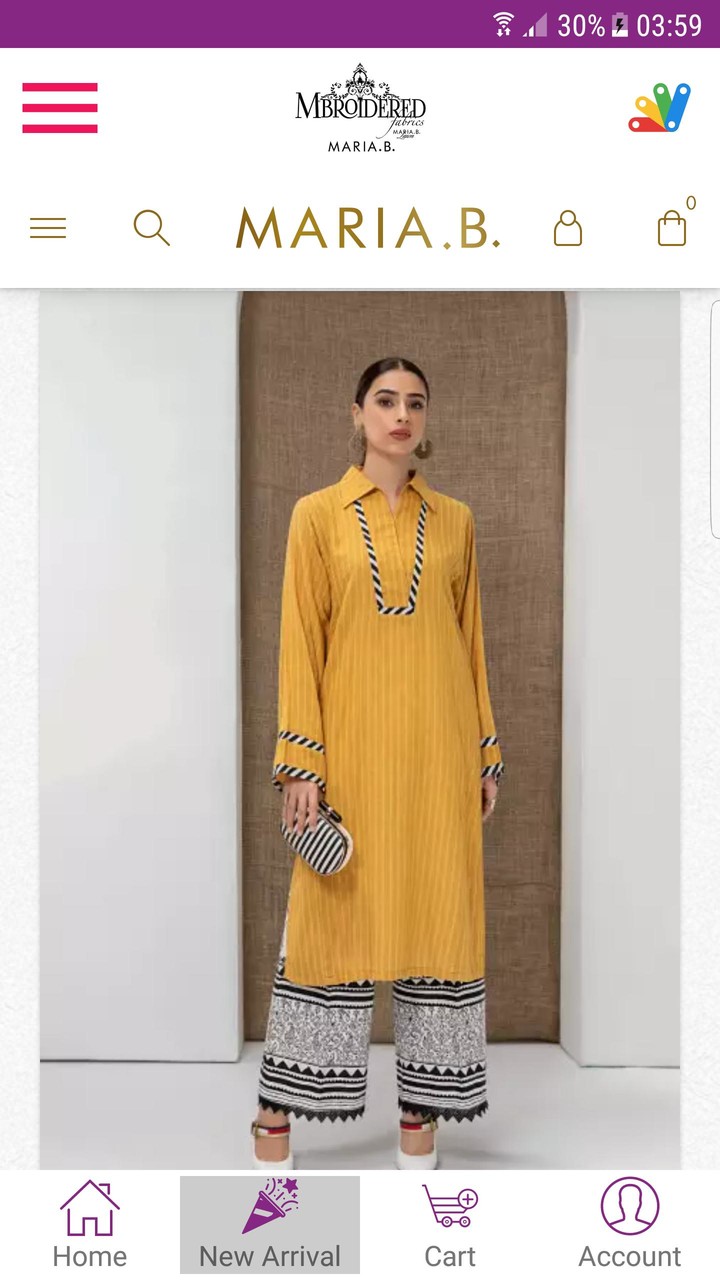Open the Account tab
Viewport: 720px width, 1280px height.
(630, 1224)
